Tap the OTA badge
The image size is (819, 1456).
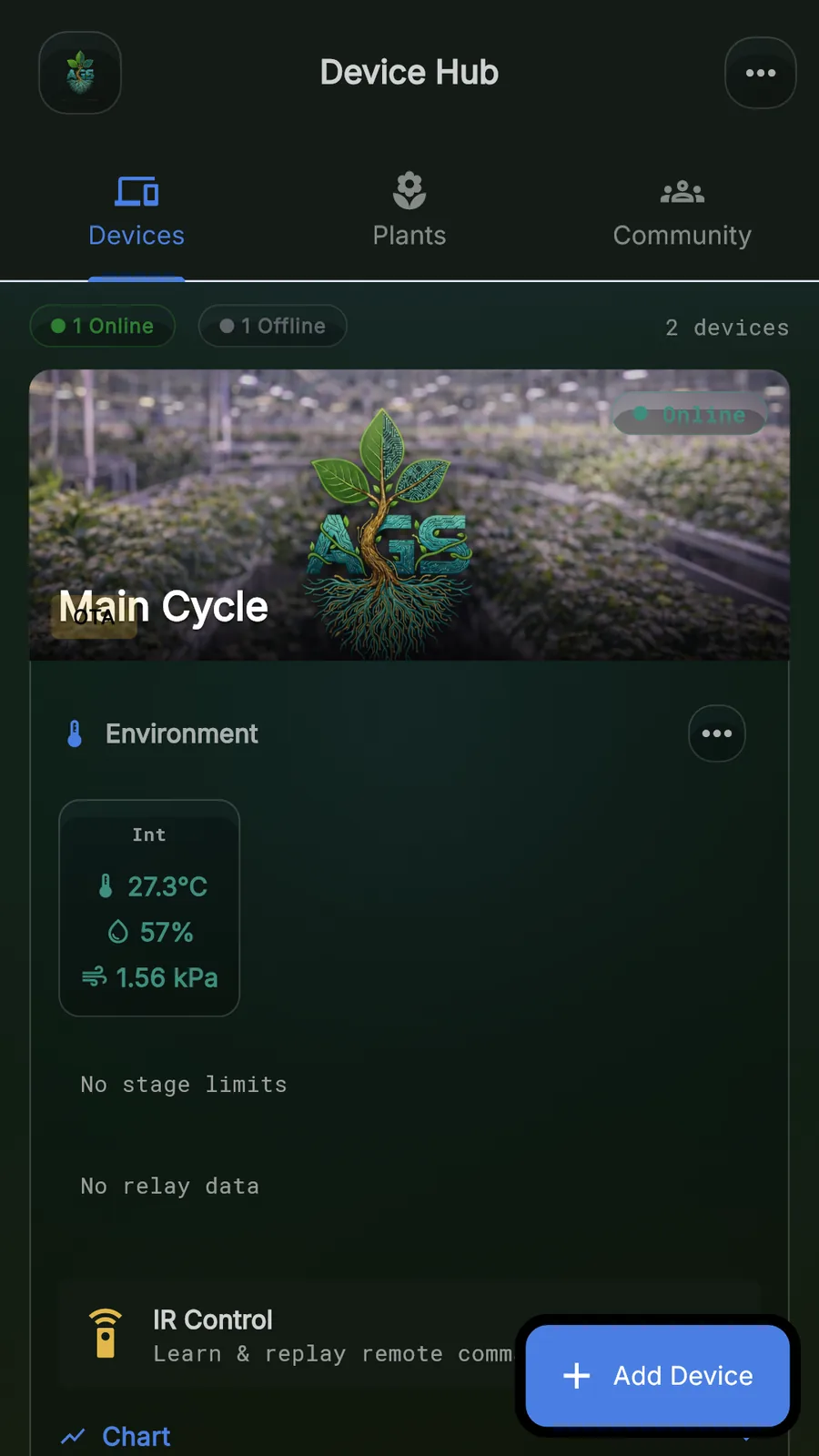coord(94,617)
